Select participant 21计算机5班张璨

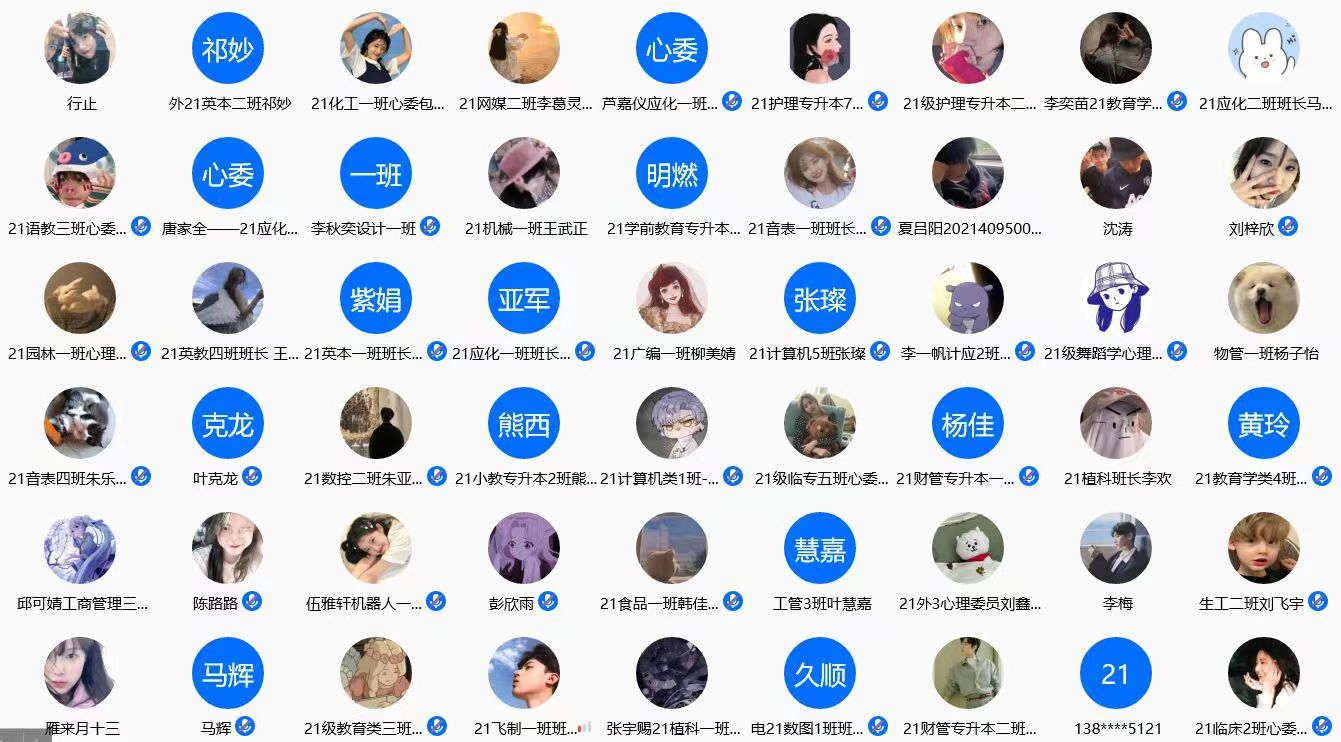(820, 299)
